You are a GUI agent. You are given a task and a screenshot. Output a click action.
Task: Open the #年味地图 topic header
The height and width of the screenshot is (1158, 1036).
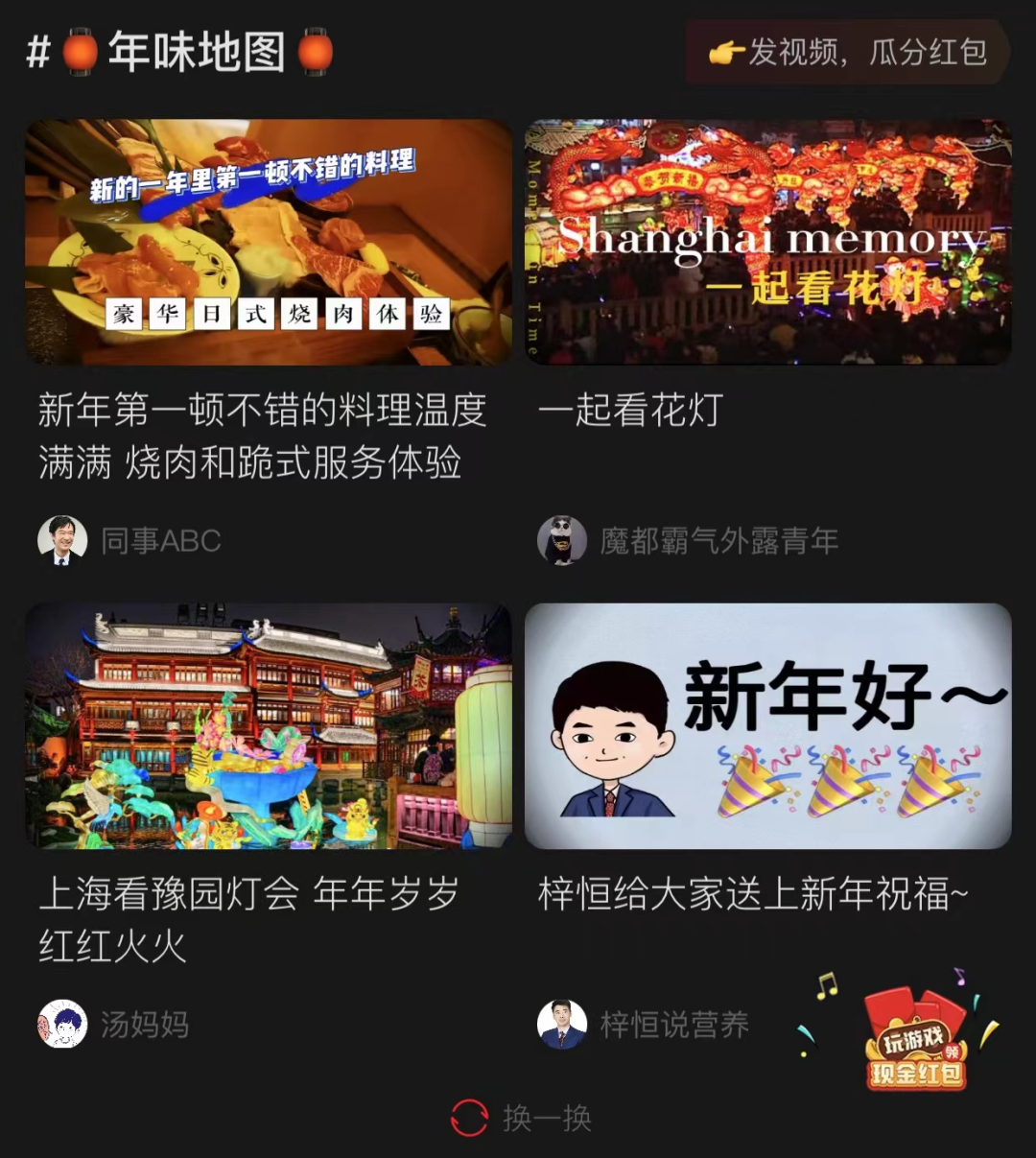180,52
